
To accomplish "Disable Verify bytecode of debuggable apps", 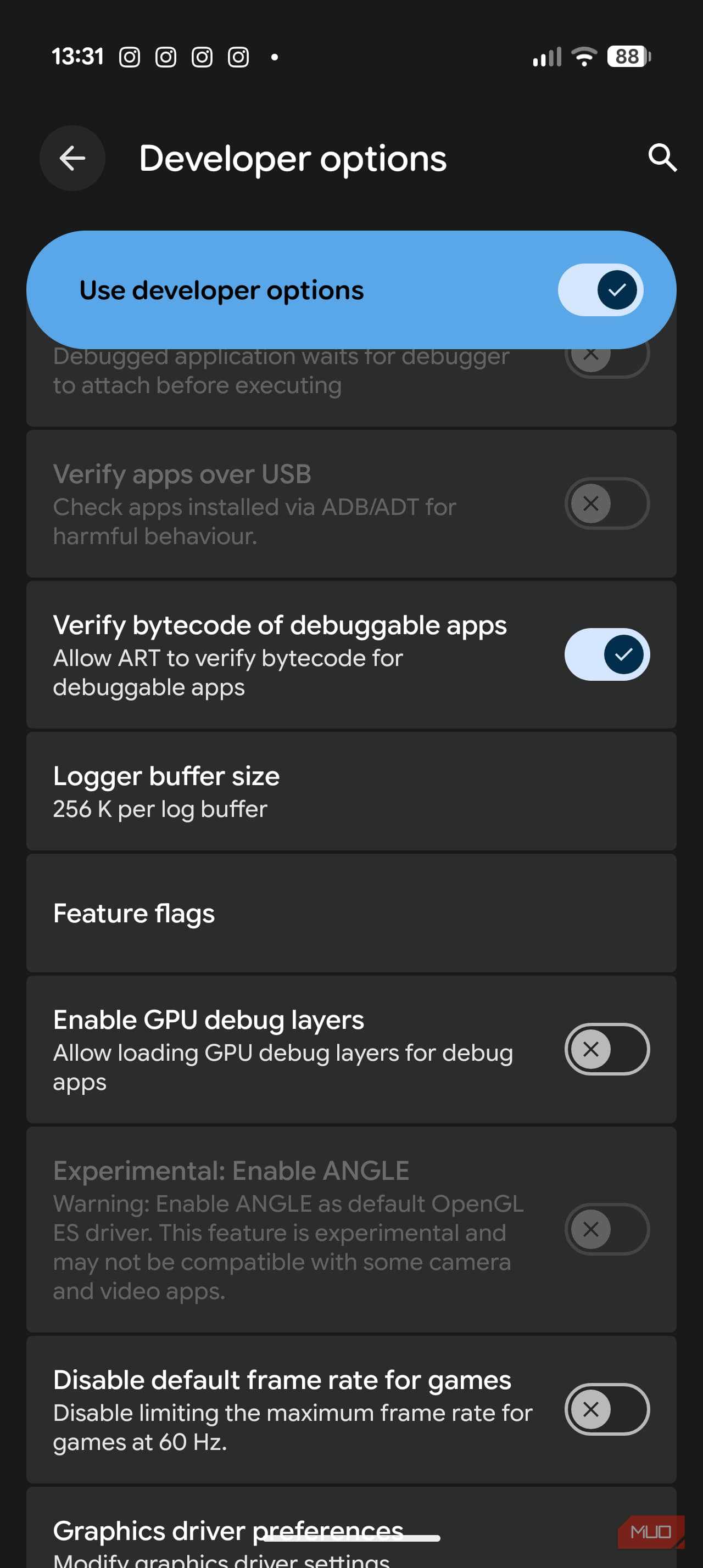I will tap(607, 654).
